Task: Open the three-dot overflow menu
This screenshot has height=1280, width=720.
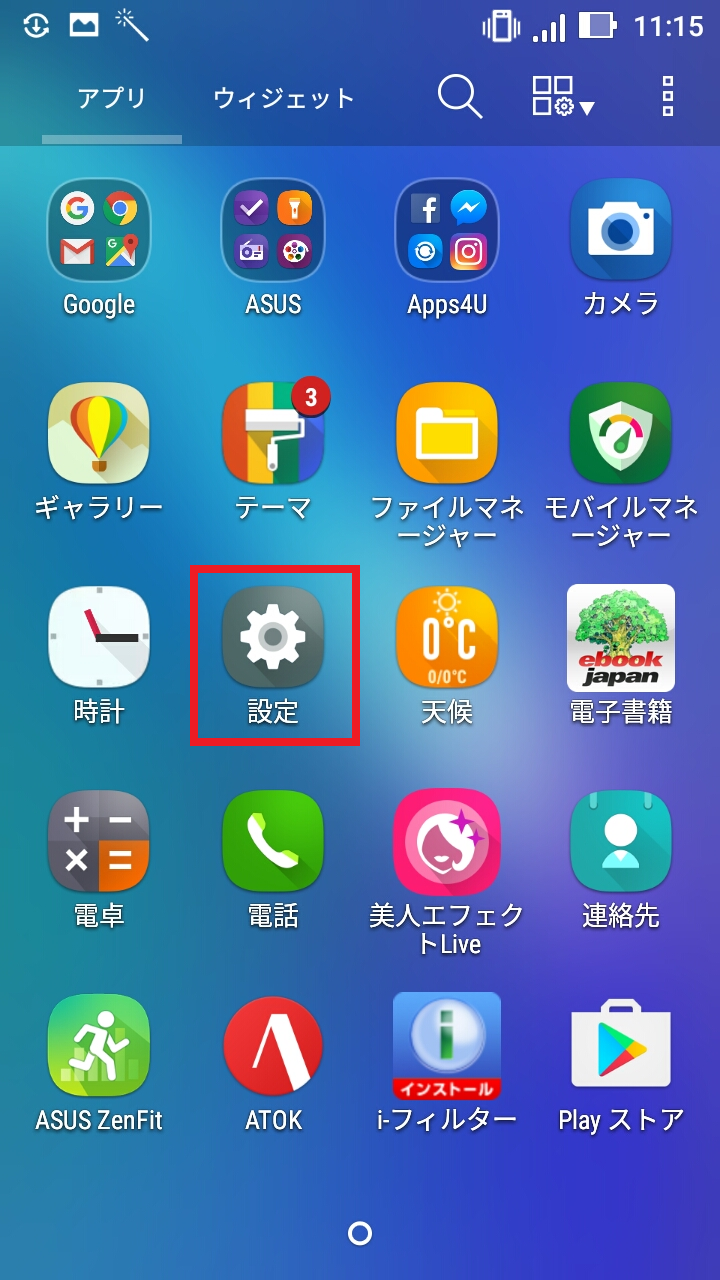Action: [668, 97]
